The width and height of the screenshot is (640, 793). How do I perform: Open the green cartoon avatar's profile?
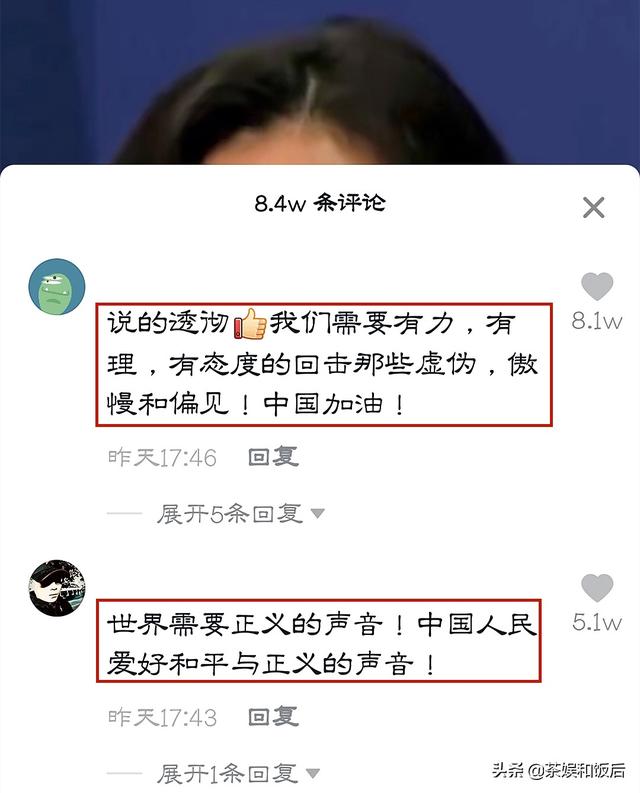(57, 287)
